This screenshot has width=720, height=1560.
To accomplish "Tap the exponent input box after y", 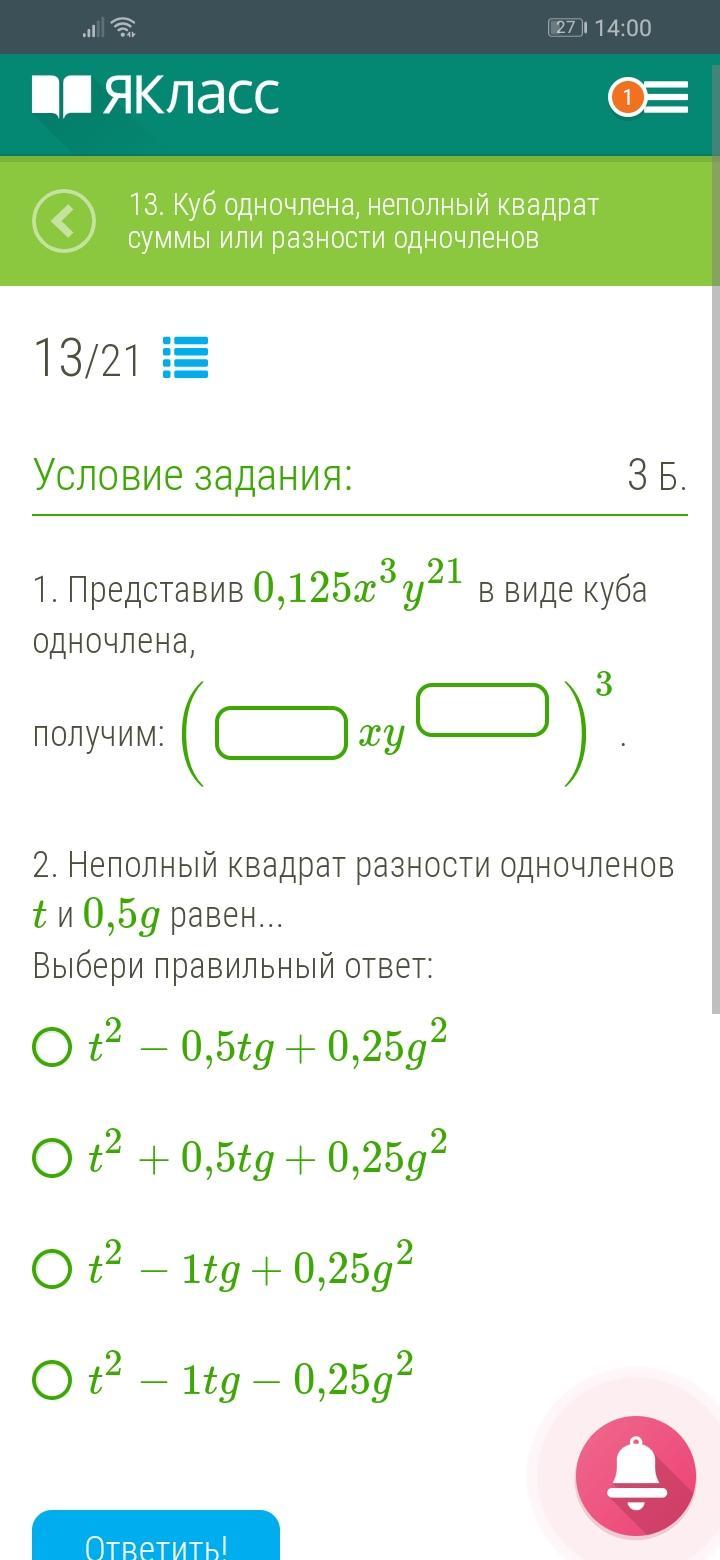I will 483,710.
